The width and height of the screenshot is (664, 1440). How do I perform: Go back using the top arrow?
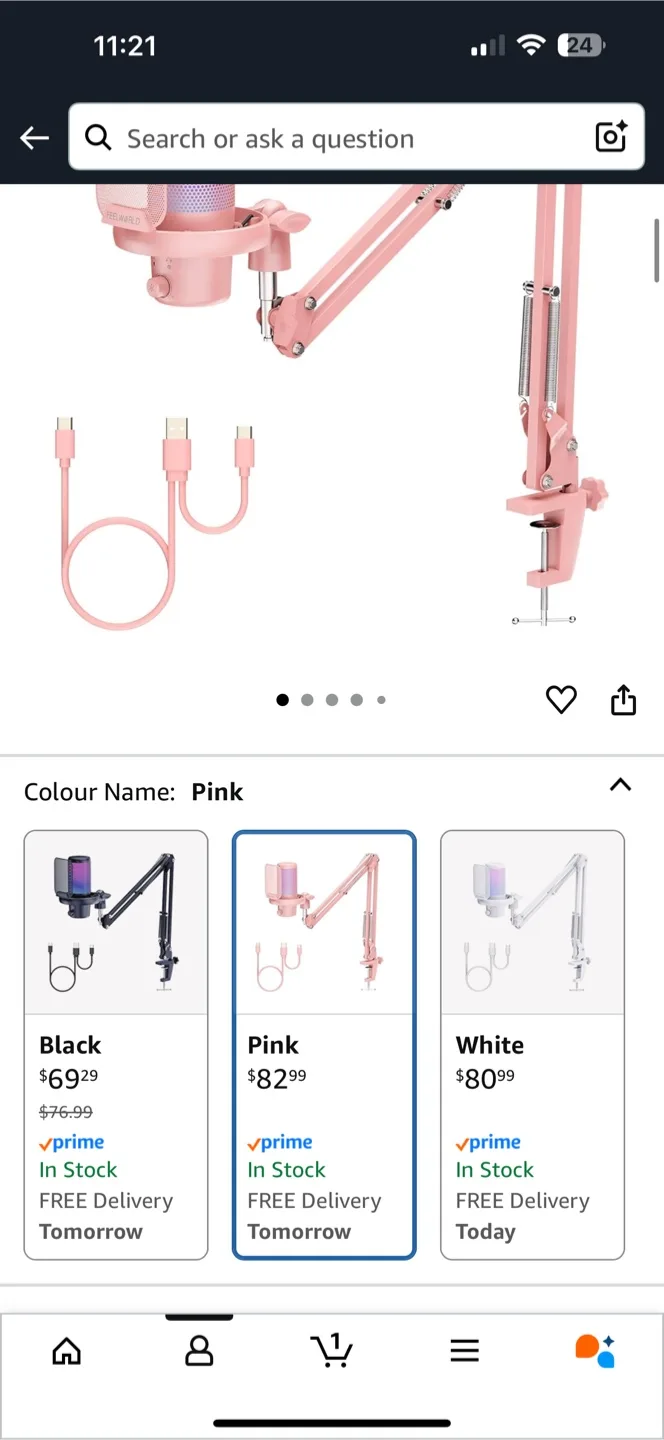(x=35, y=138)
